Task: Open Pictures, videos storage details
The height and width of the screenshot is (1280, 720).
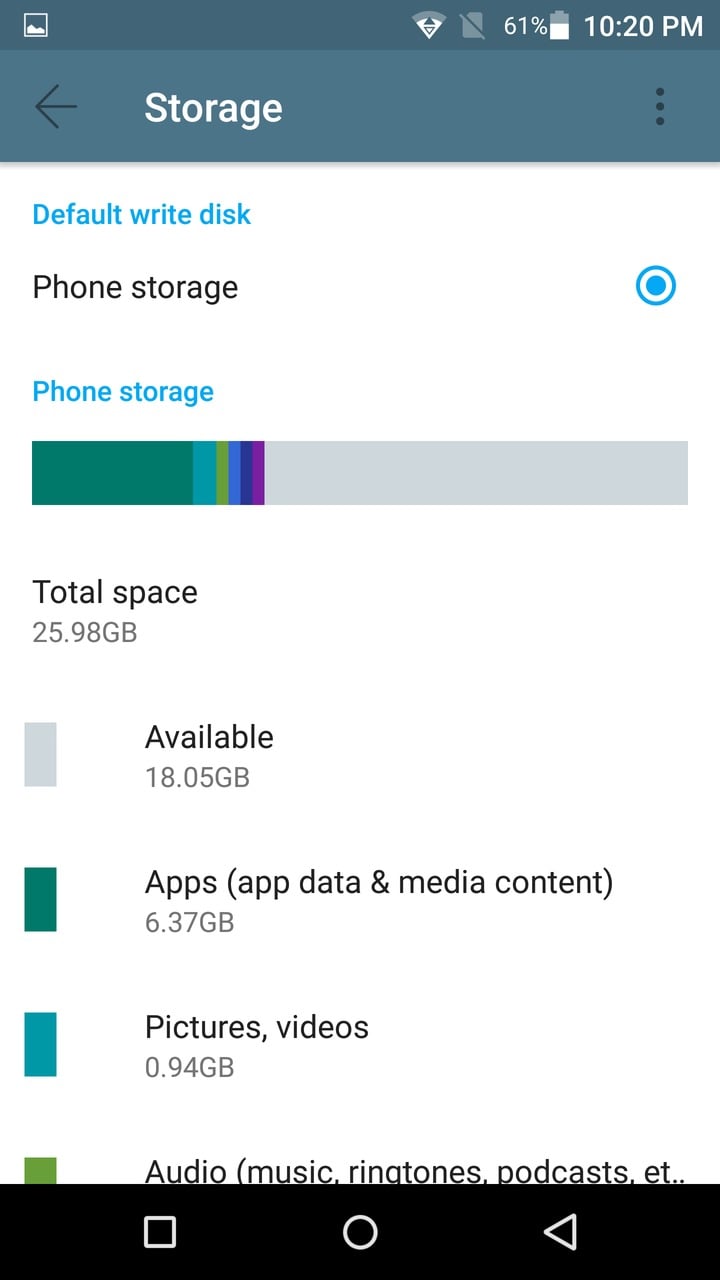Action: point(256,1045)
